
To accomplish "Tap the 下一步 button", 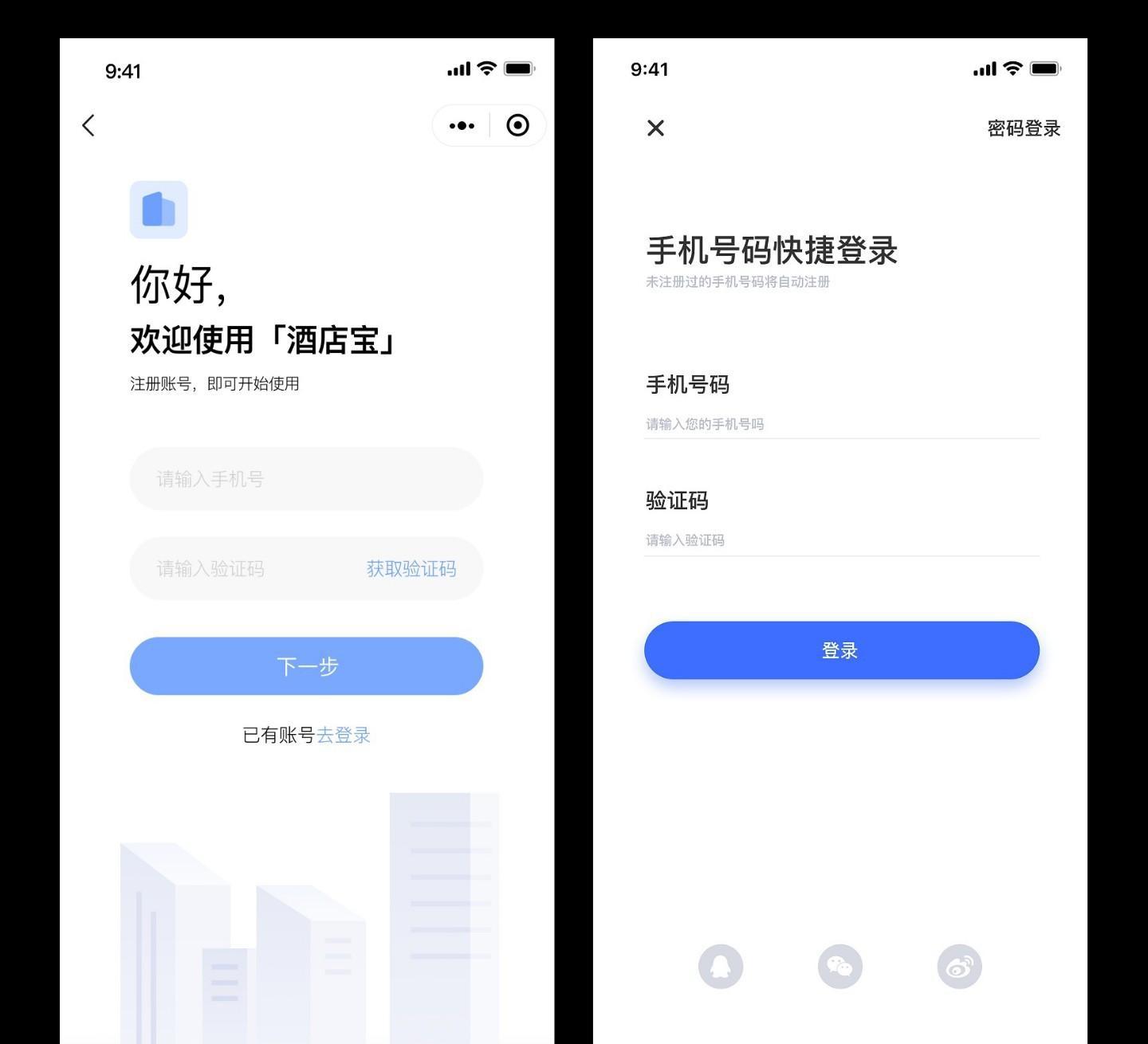I will pyautogui.click(x=306, y=666).
